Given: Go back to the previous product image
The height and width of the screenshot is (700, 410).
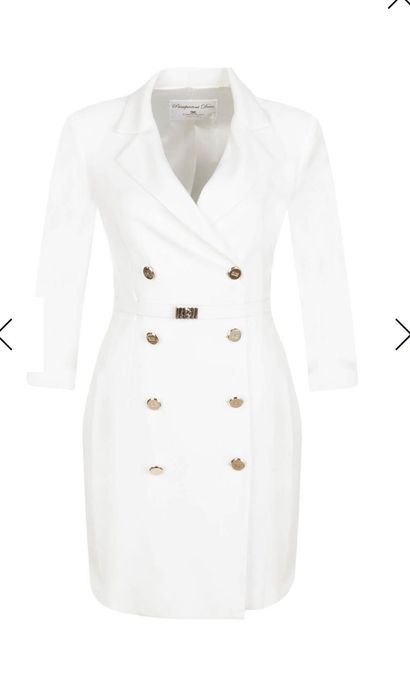Looking at the screenshot, I should point(6,334).
